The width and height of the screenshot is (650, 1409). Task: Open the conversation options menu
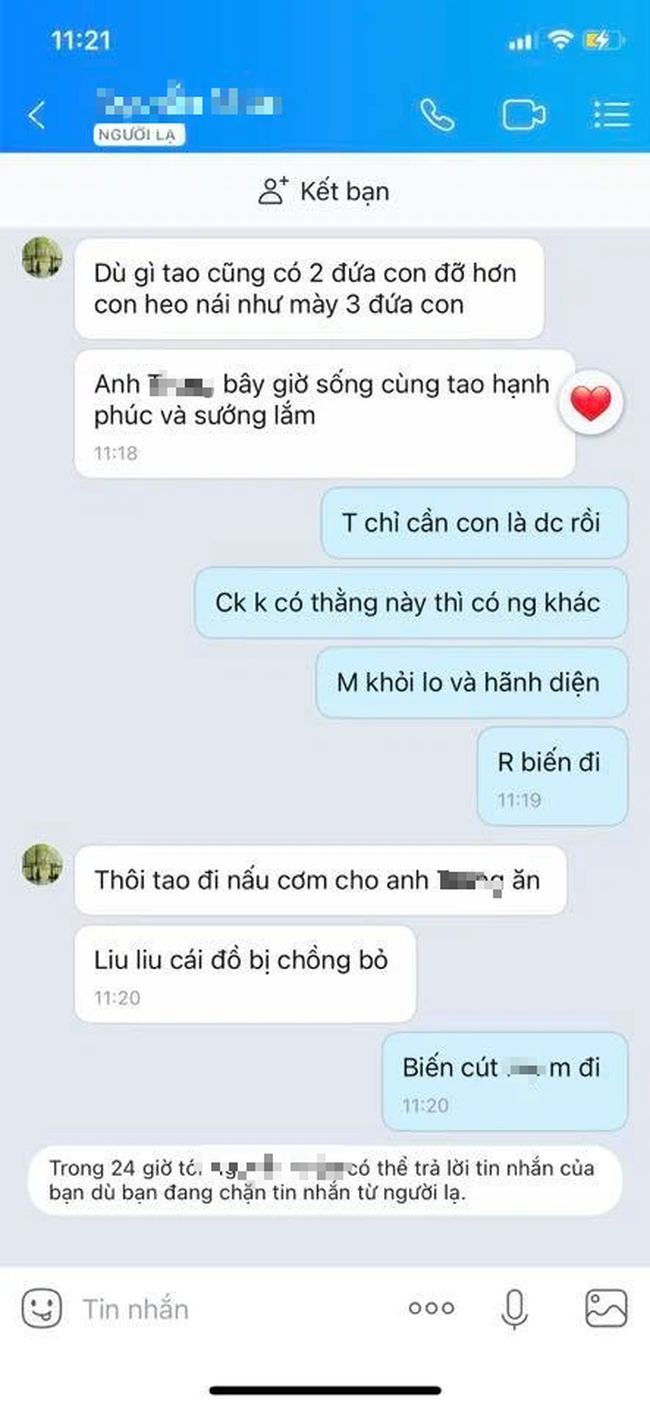(610, 115)
